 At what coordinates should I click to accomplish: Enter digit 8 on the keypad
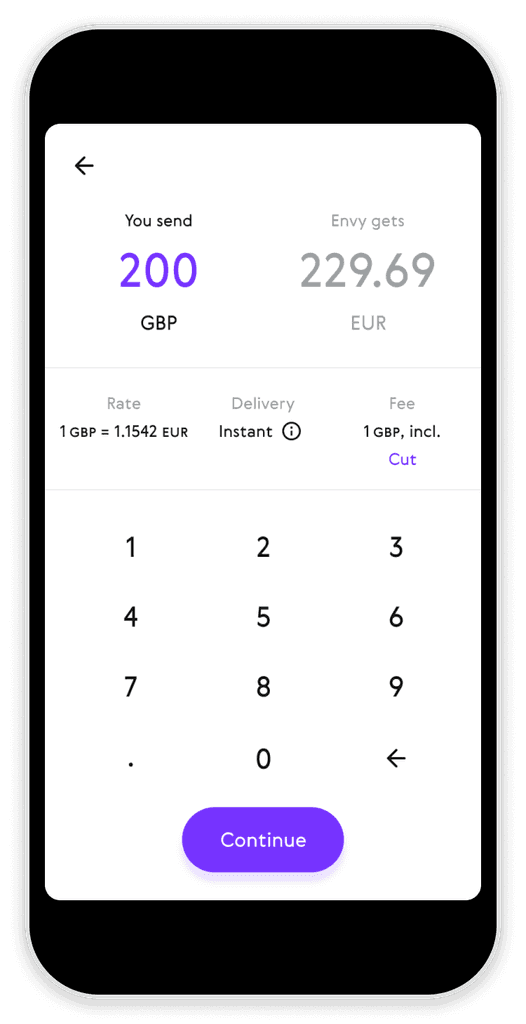tap(263, 687)
